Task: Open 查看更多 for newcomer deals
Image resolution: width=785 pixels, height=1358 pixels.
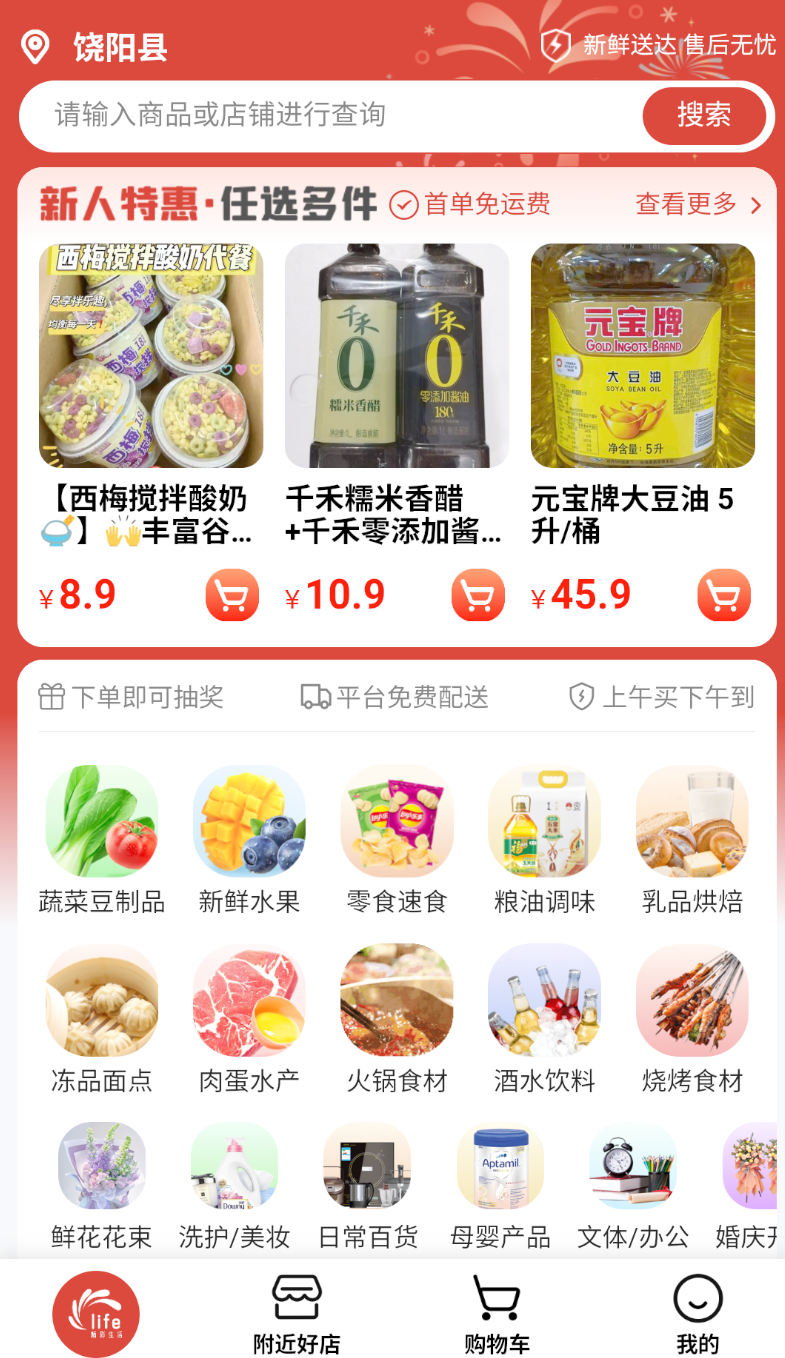Action: 699,204
